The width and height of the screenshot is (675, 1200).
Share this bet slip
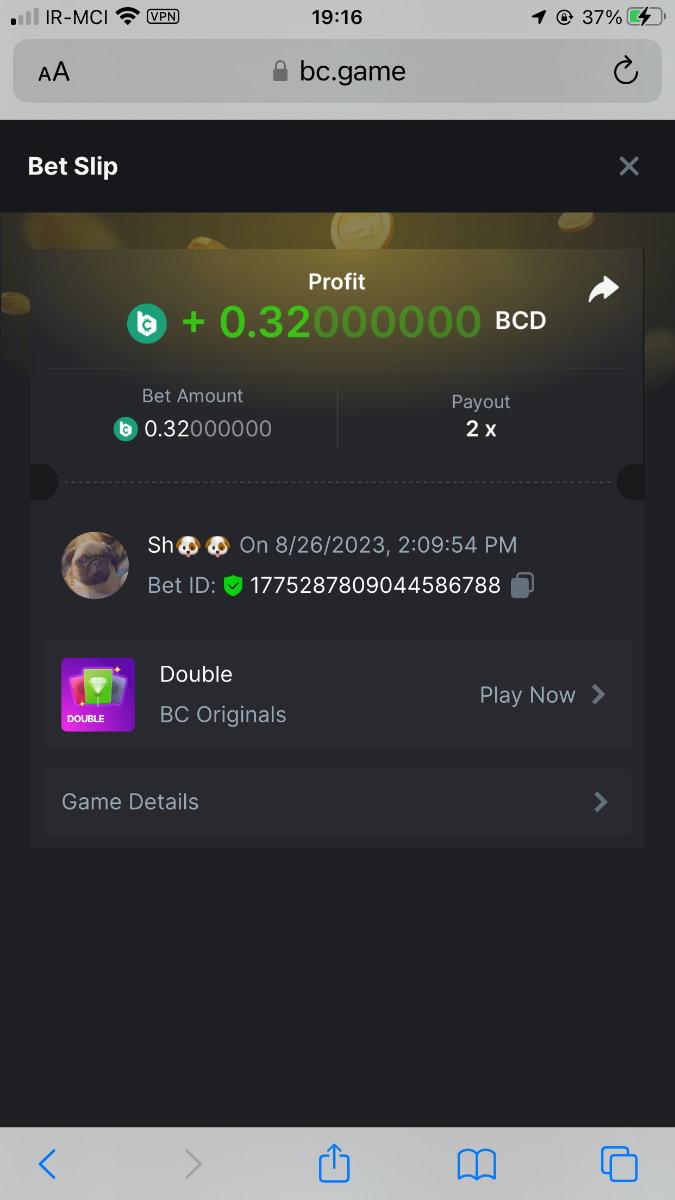(x=603, y=290)
